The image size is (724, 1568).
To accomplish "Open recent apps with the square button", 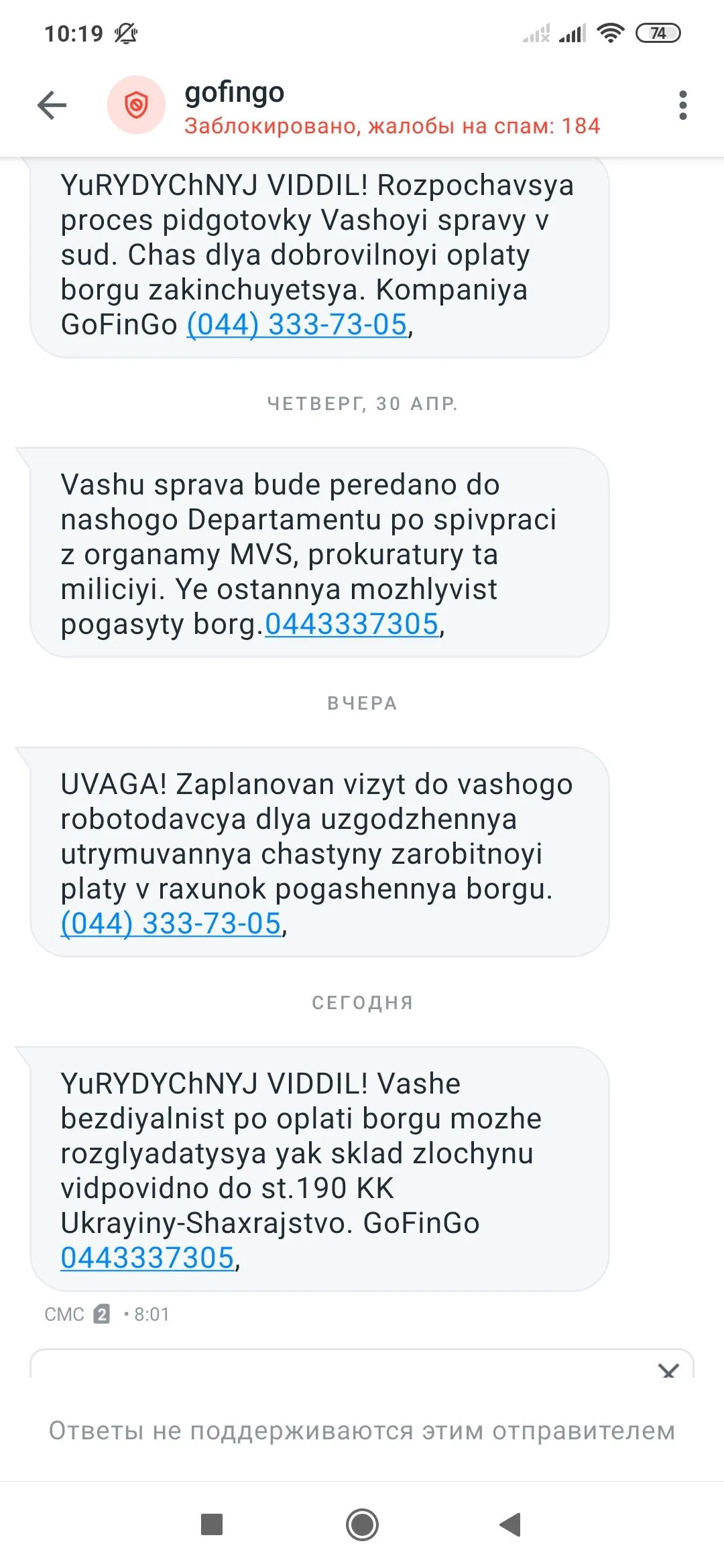I will [x=212, y=1524].
